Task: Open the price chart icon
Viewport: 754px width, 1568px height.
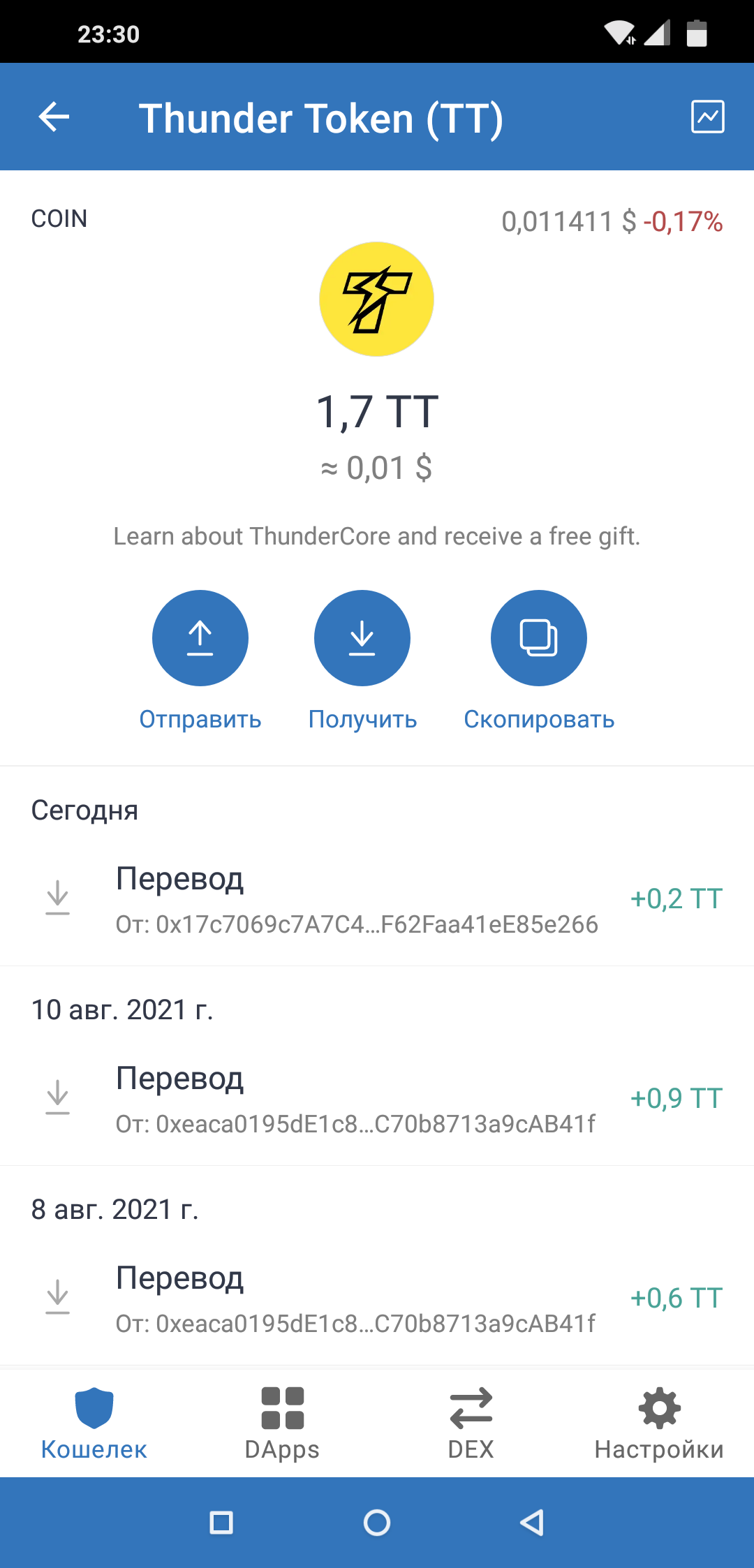Action: point(707,117)
